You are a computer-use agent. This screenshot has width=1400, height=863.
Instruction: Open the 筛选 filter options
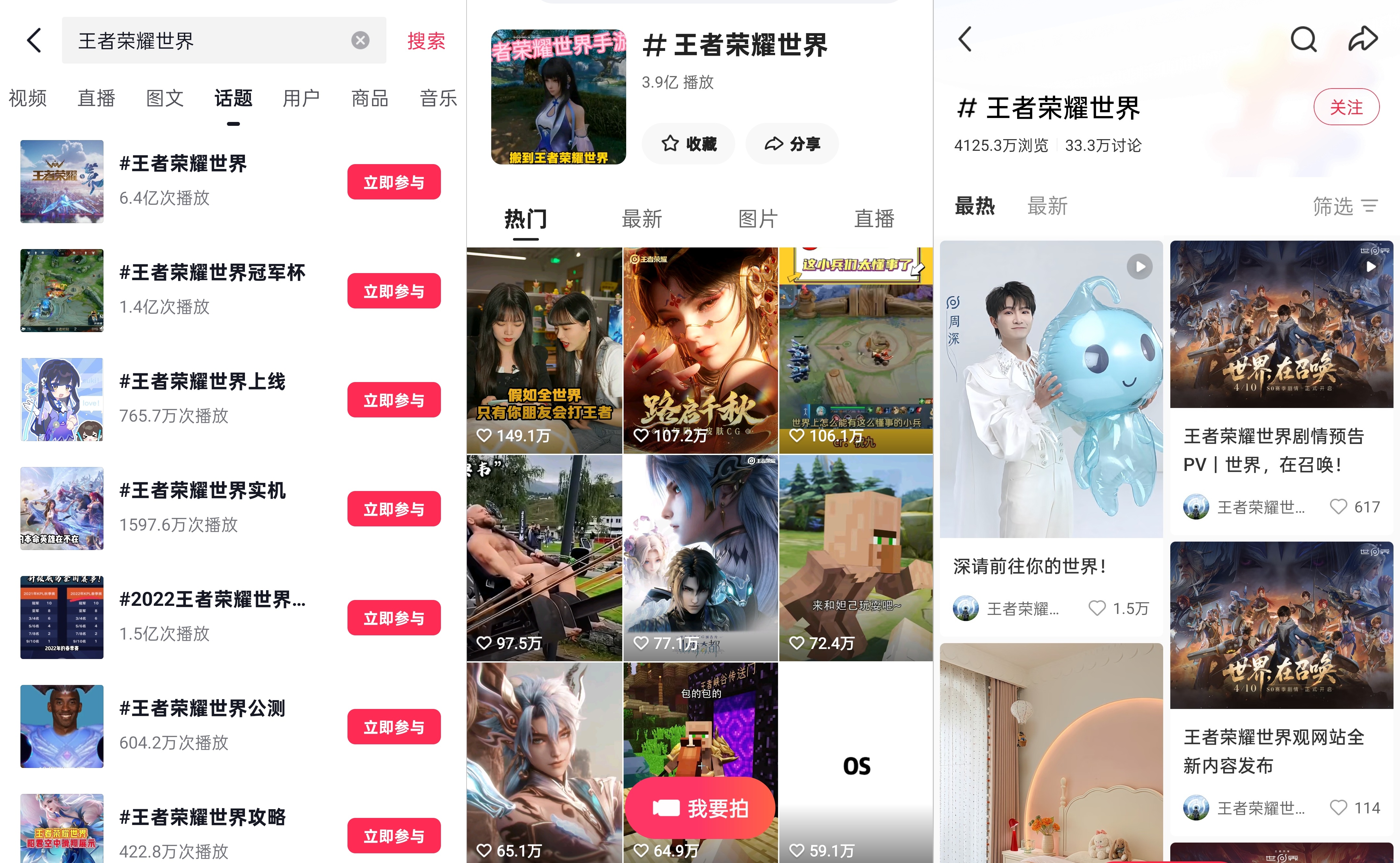click(1345, 206)
